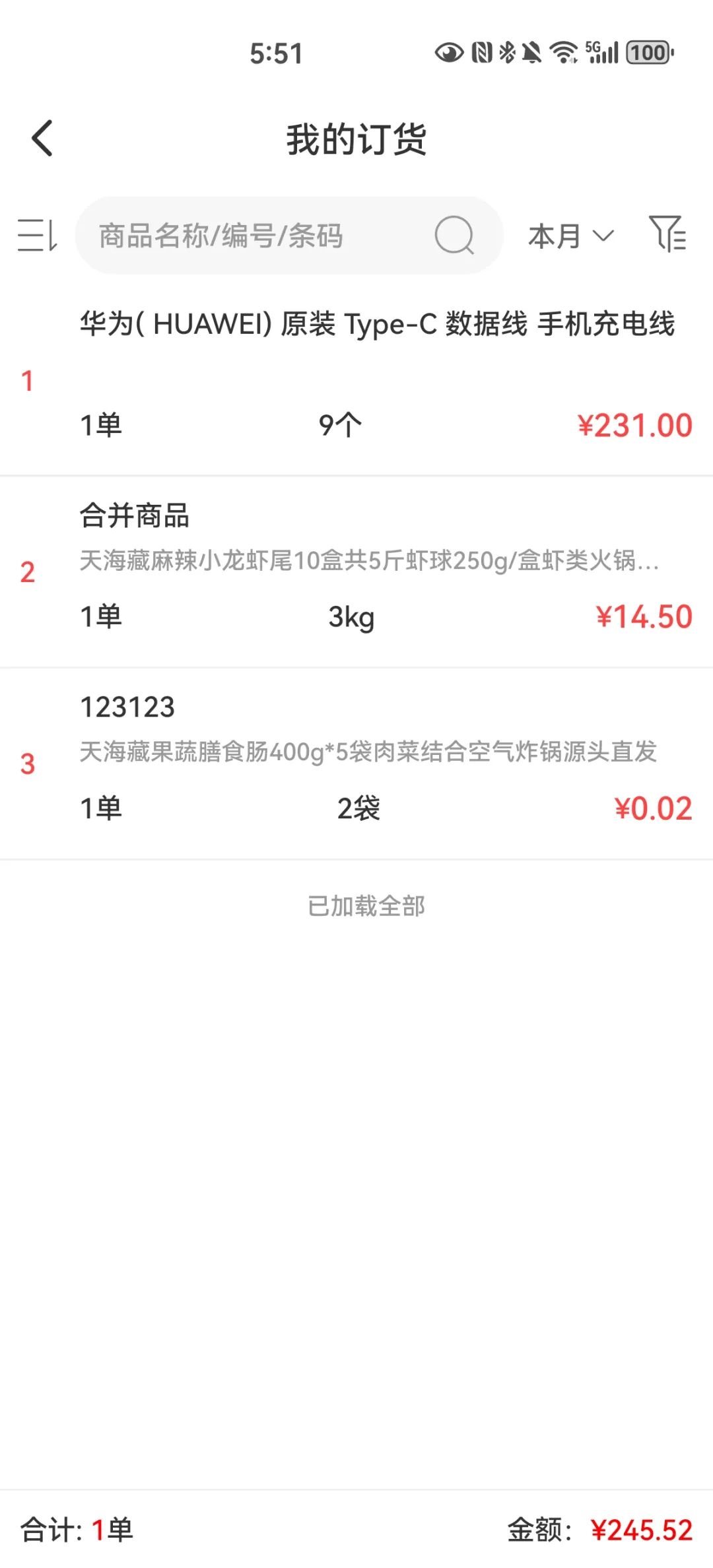The image size is (713, 1568).
Task: Open the 本月 date range dropdown
Action: 569,236
